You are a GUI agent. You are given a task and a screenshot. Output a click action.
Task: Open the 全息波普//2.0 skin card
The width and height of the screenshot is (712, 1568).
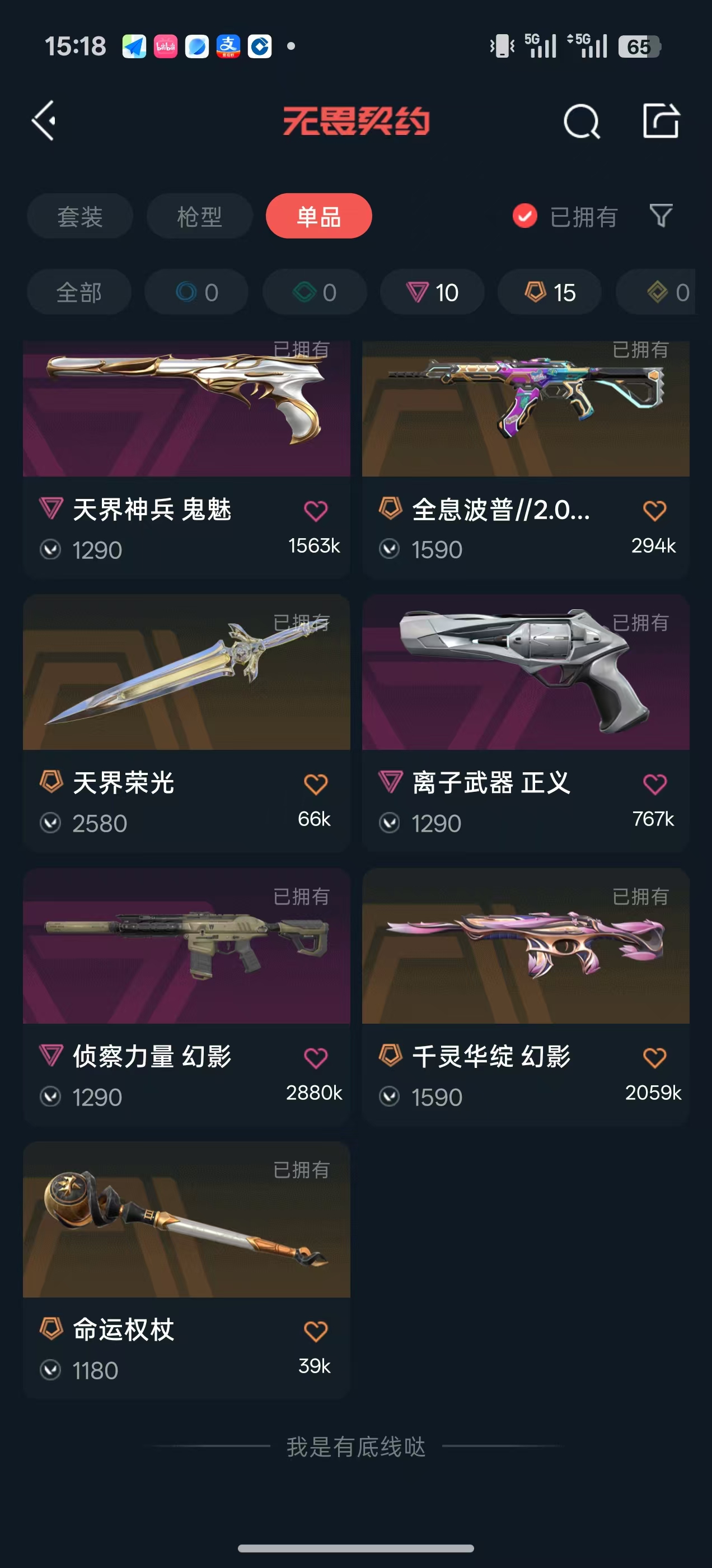pos(526,458)
